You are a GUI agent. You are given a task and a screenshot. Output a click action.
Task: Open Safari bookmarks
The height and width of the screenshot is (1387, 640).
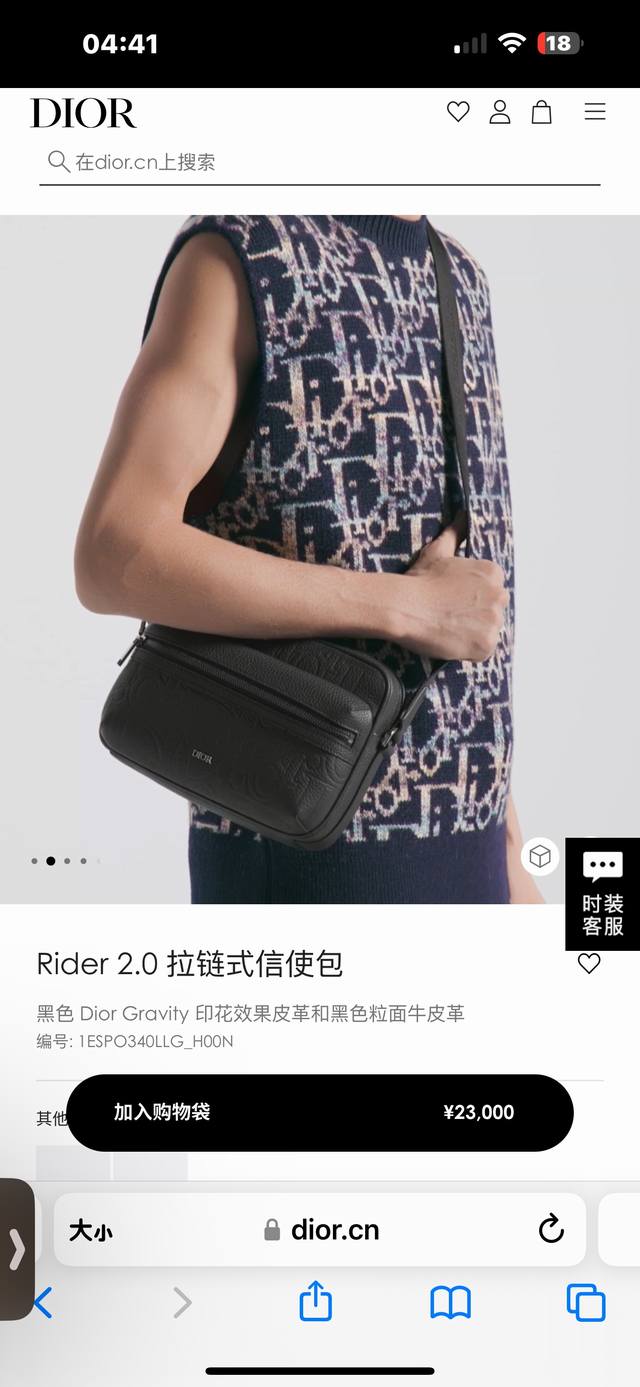coord(450,1302)
